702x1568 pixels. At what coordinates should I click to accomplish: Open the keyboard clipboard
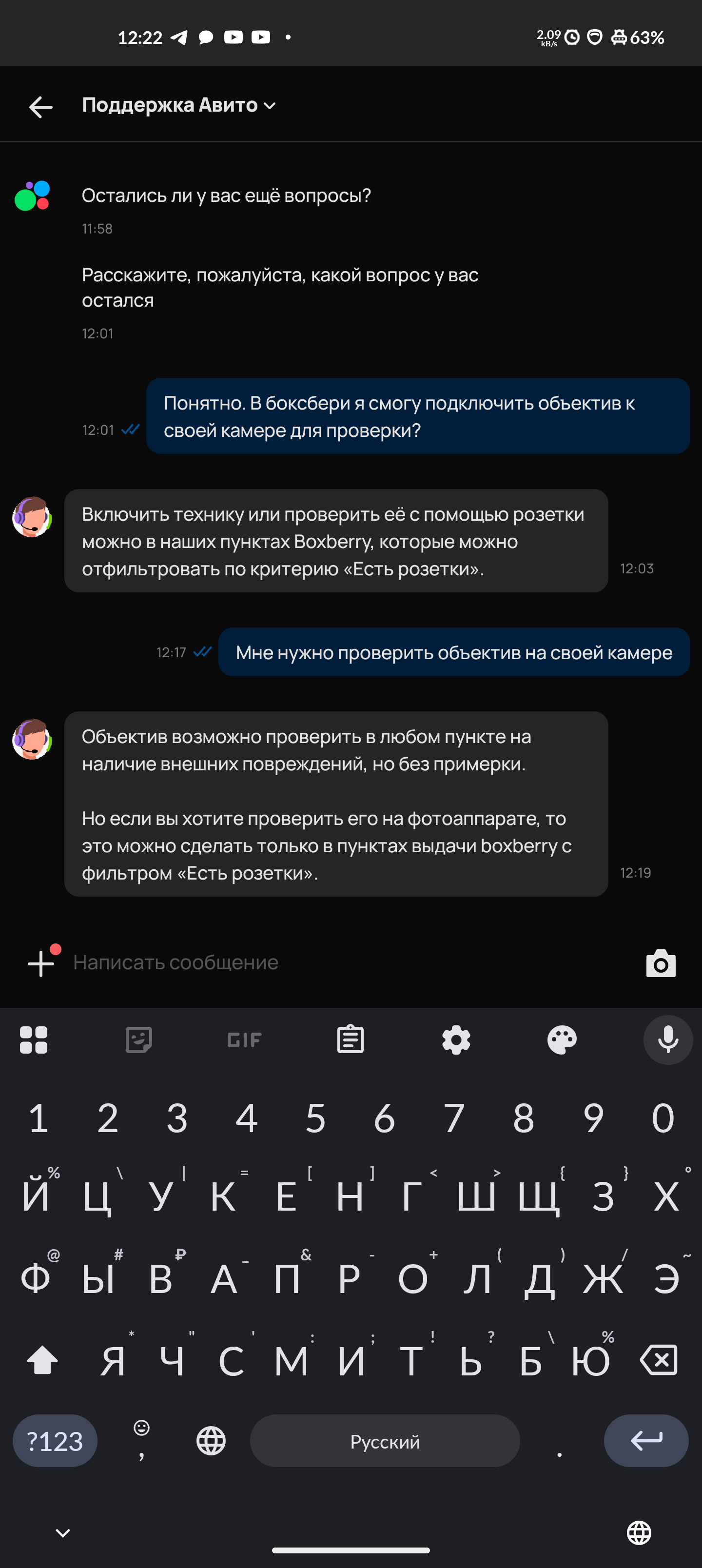click(350, 1039)
